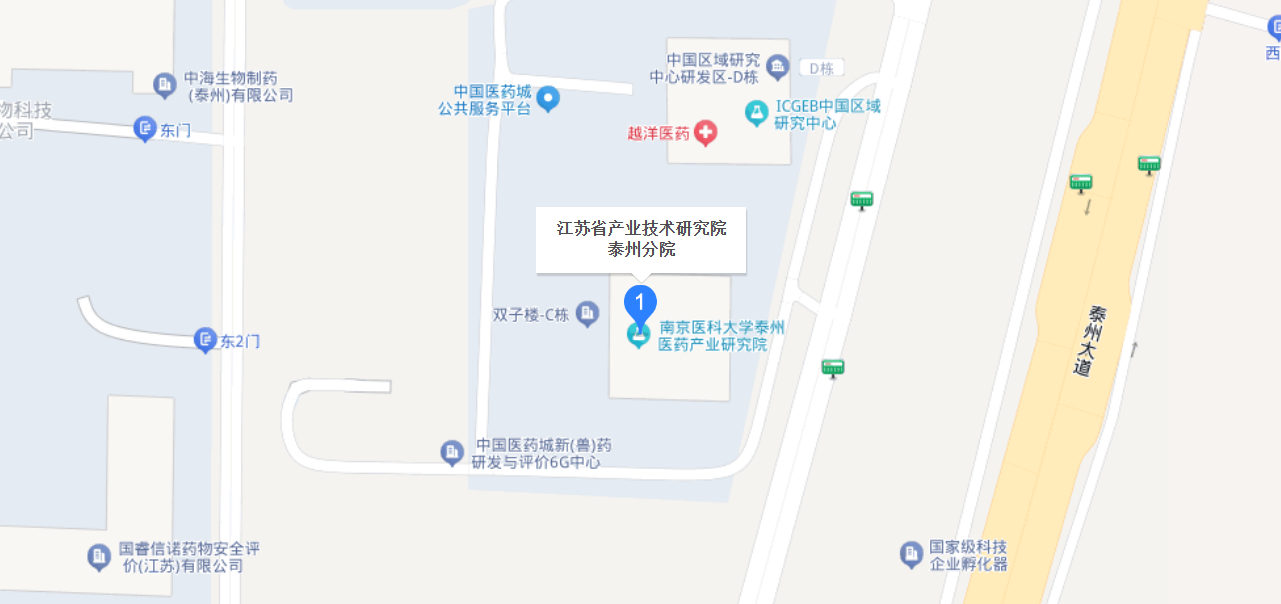Open 国睿信诺药物安全评价(江苏)有限公司 marker

(98, 557)
